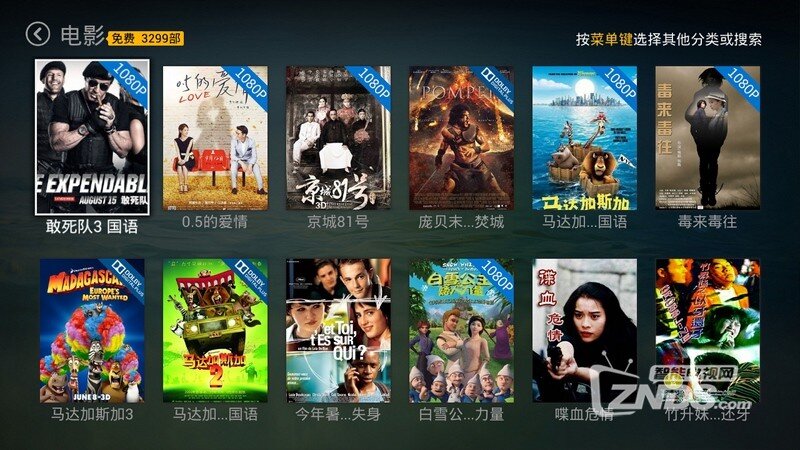Image resolution: width=800 pixels, height=450 pixels.
Task: Select the 京城81号 poster
Action: [338, 138]
